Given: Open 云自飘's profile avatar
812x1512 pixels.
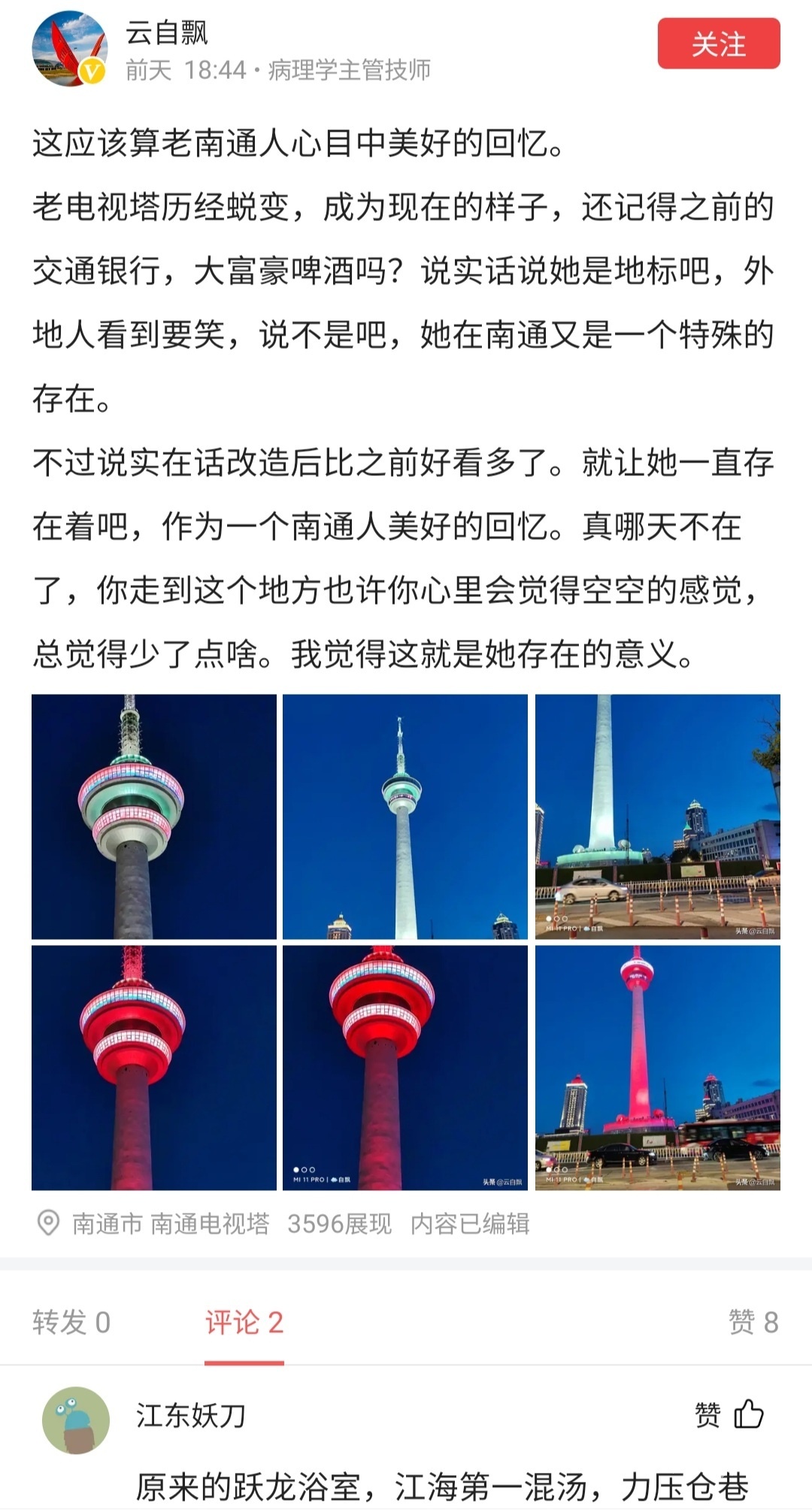Looking at the screenshot, I should pyautogui.click(x=69, y=49).
